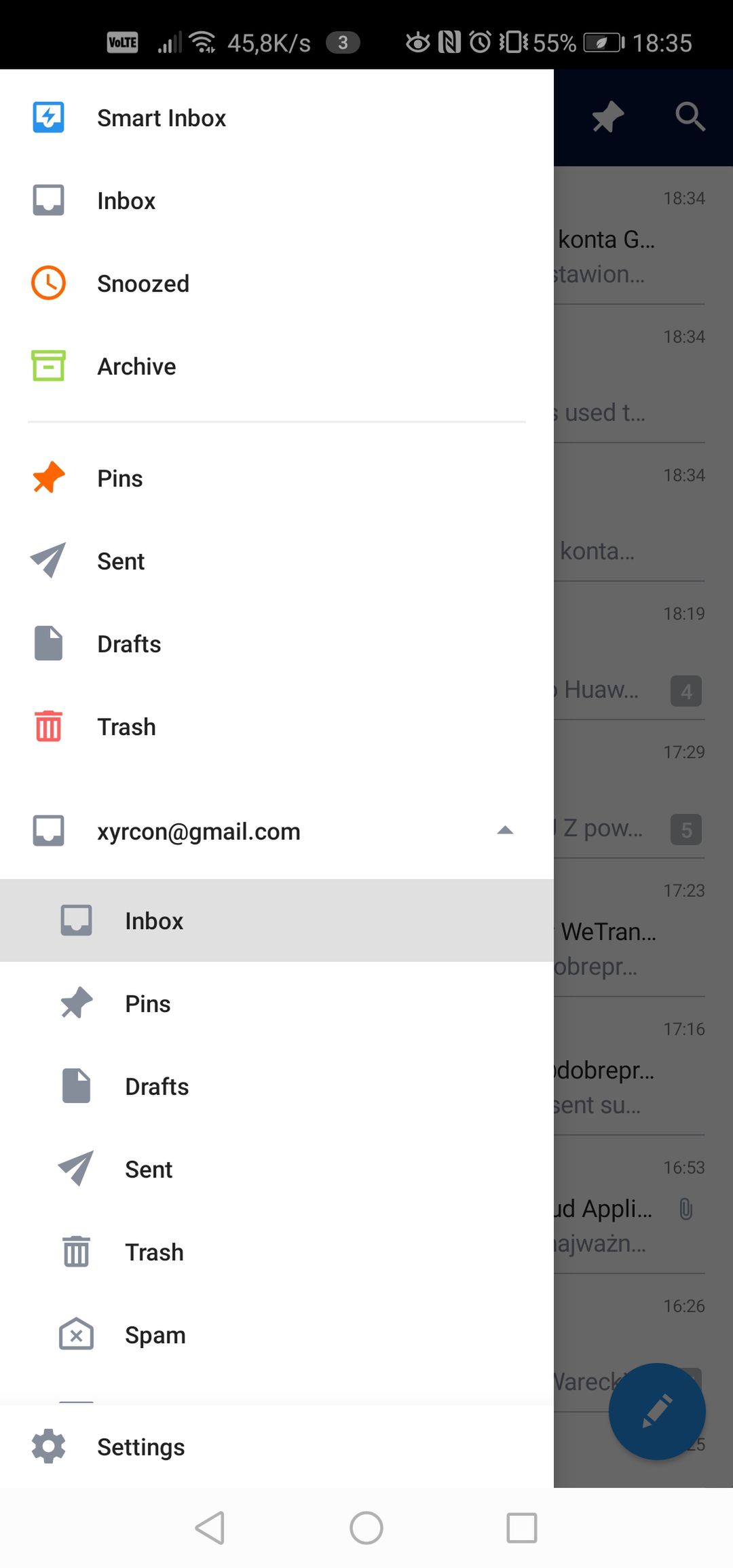Tap the search magnifier icon

click(x=690, y=117)
